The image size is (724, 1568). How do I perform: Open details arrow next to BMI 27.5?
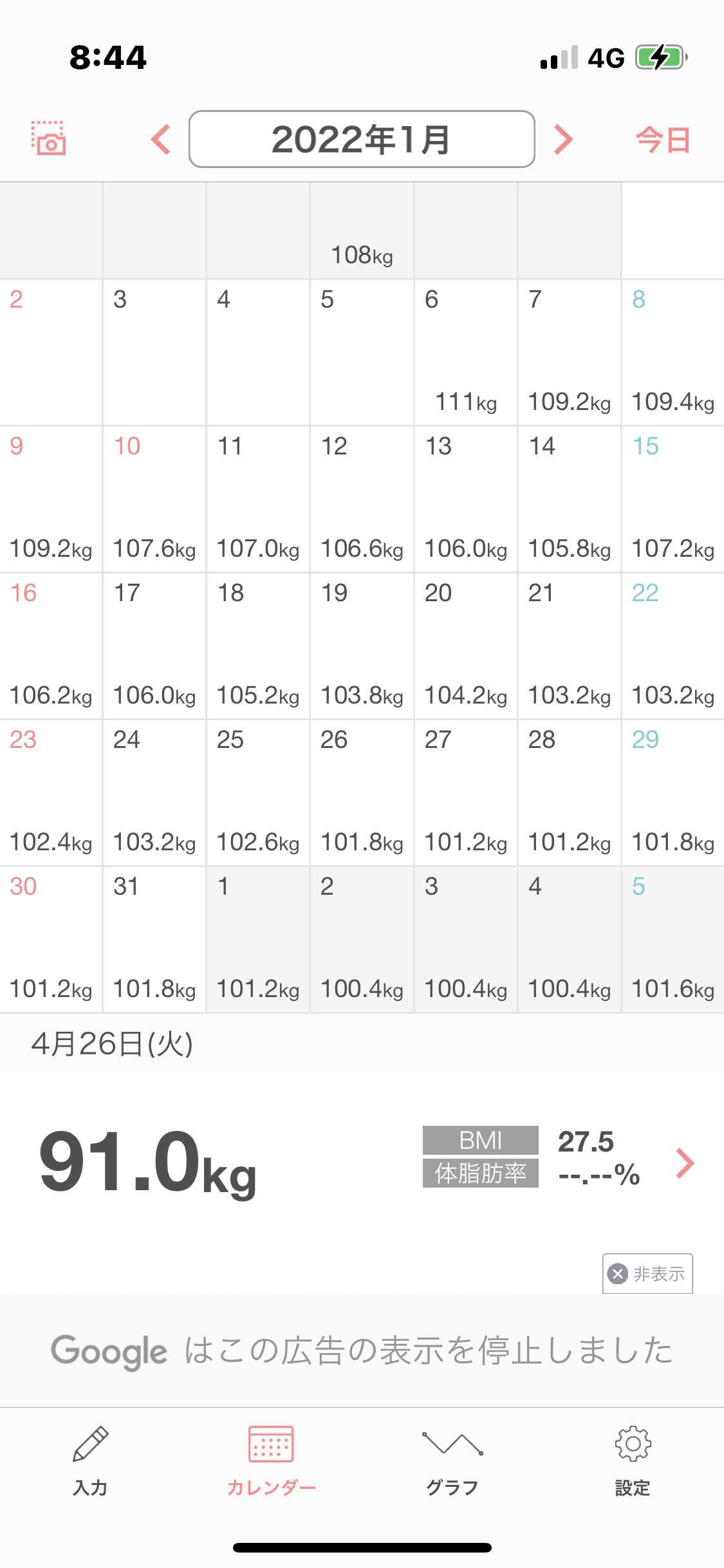(x=685, y=1163)
